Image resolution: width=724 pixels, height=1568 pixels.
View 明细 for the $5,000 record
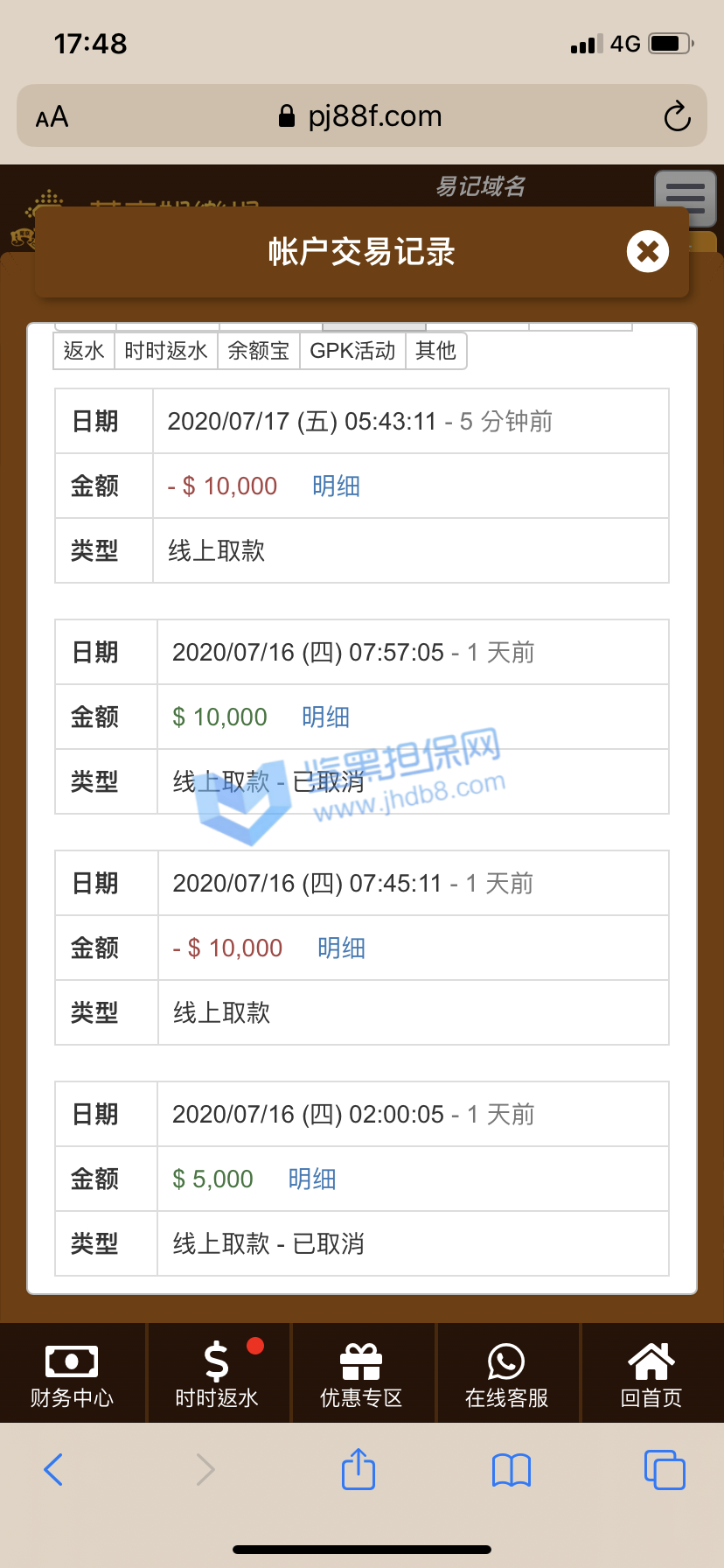point(312,1179)
